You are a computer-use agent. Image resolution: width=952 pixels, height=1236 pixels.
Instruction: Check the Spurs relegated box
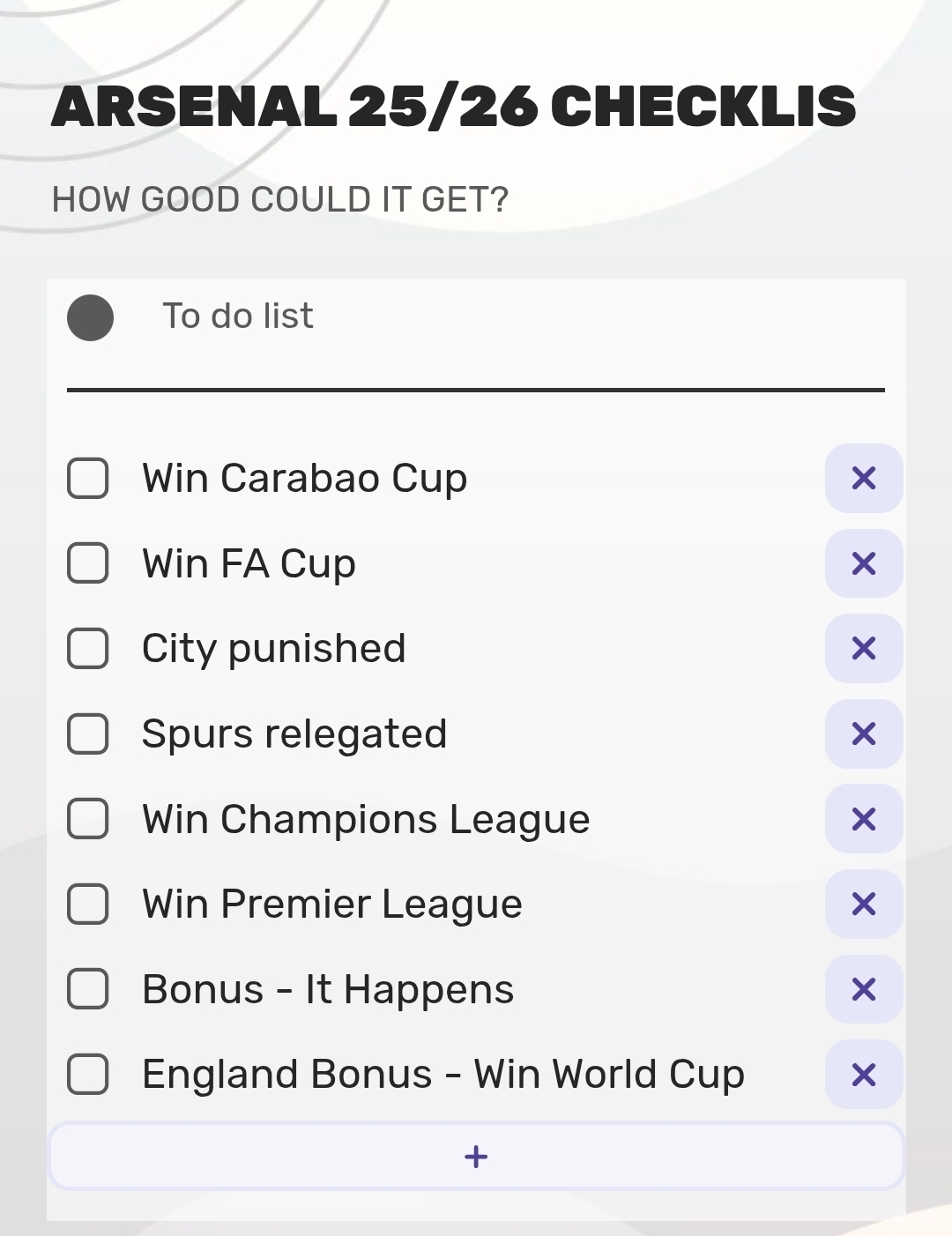point(88,733)
